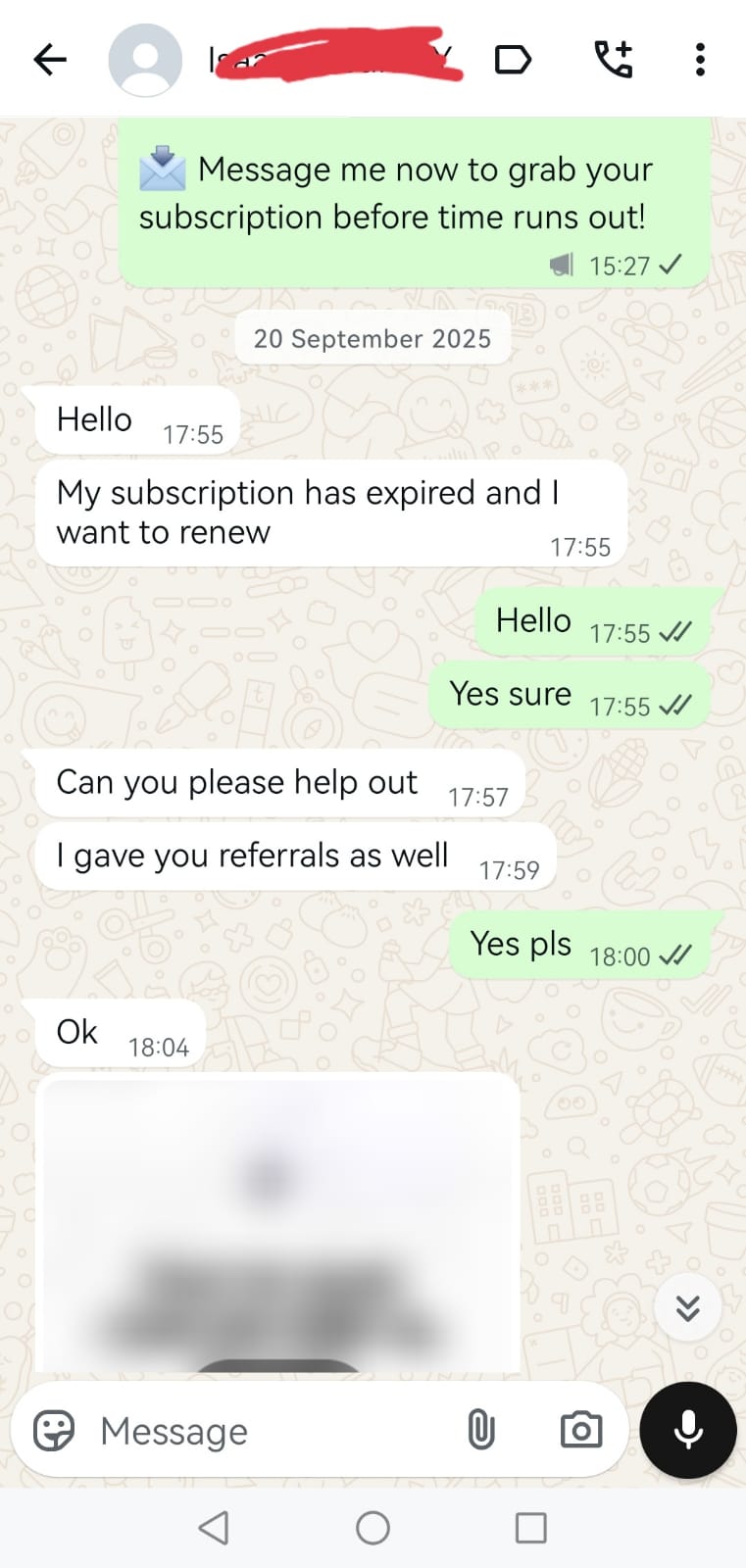
Task: Attach a file with the paperclip
Action: point(480,1430)
